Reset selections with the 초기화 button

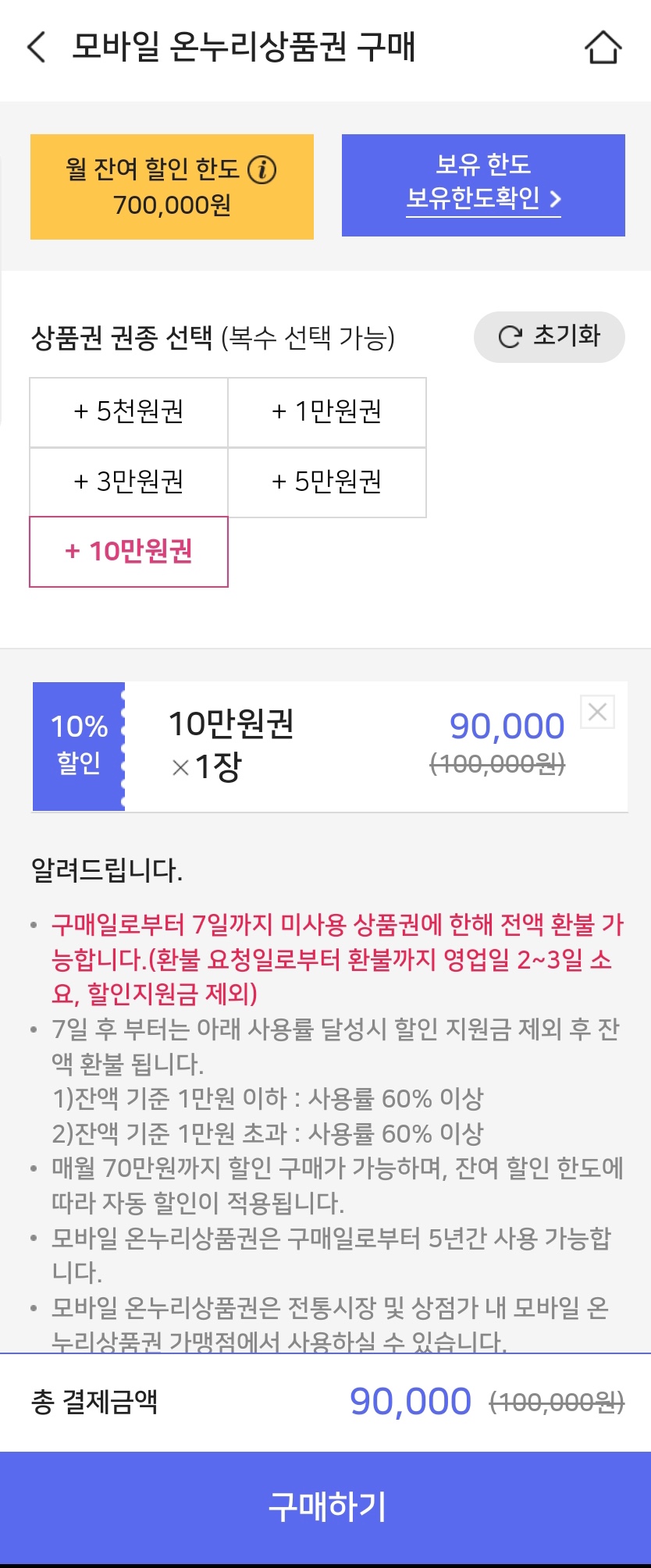click(x=549, y=336)
